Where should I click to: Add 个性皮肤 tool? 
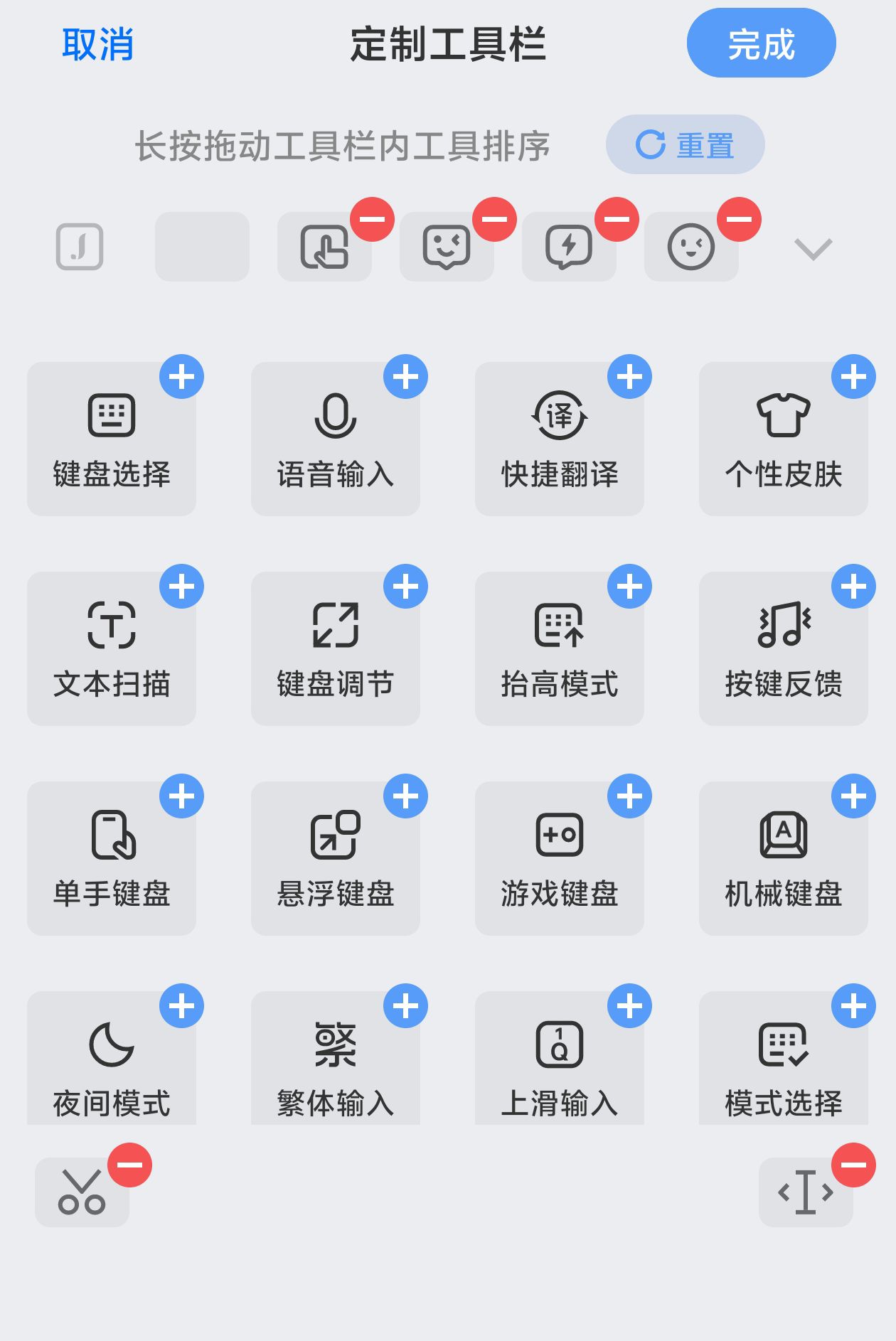853,376
